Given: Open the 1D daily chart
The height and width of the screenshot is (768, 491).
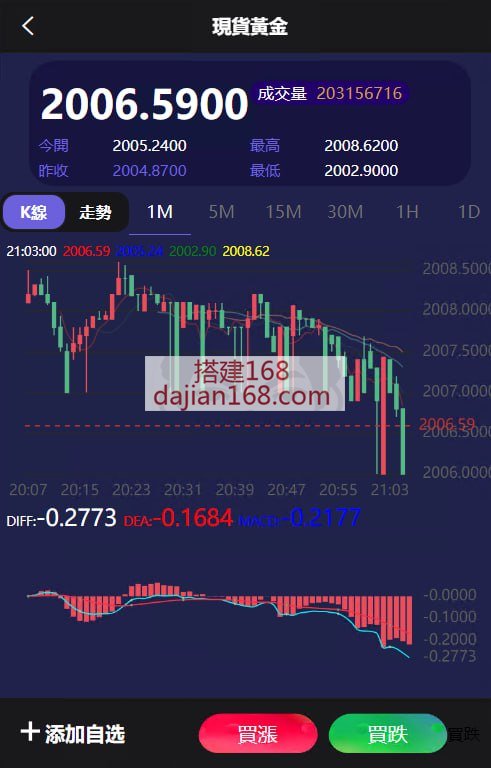Looking at the screenshot, I should (468, 212).
